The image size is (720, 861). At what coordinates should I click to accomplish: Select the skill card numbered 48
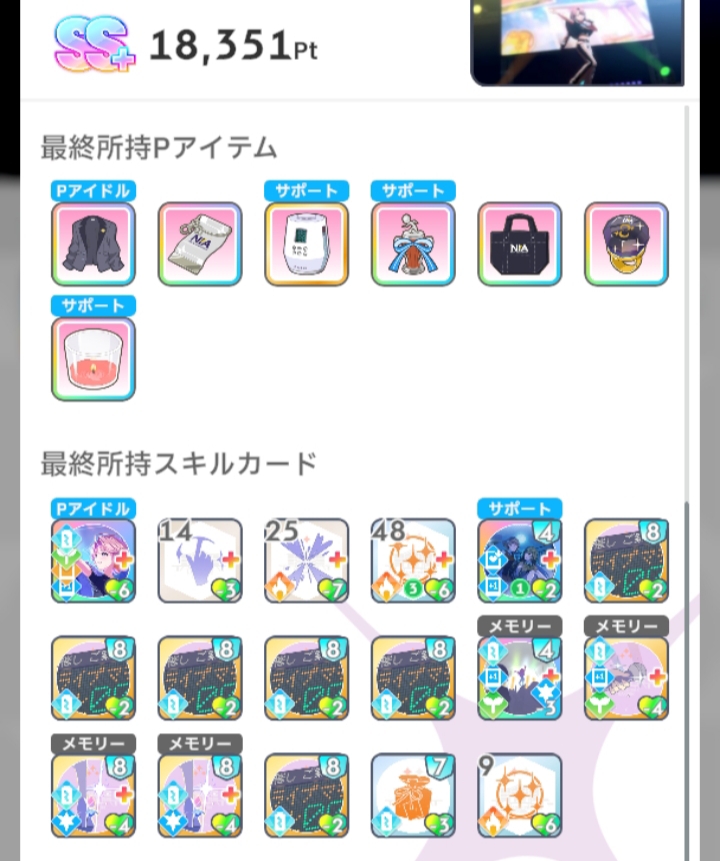413,561
